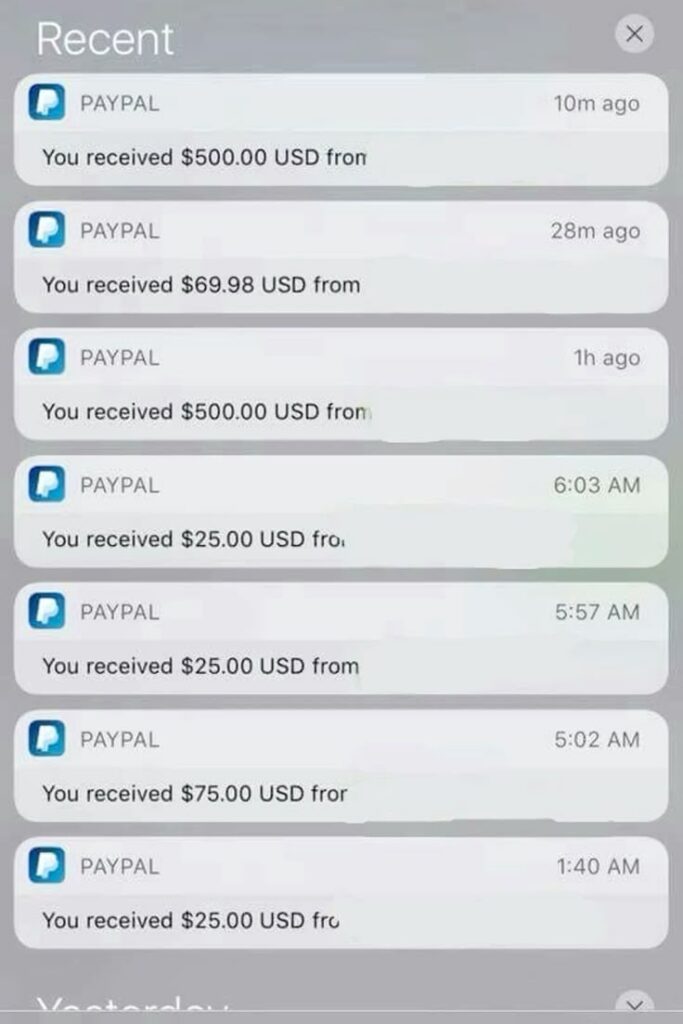683x1024 pixels.
Task: Open the PayPal $75.00 notification from 5:02 AM
Action: pos(341,766)
